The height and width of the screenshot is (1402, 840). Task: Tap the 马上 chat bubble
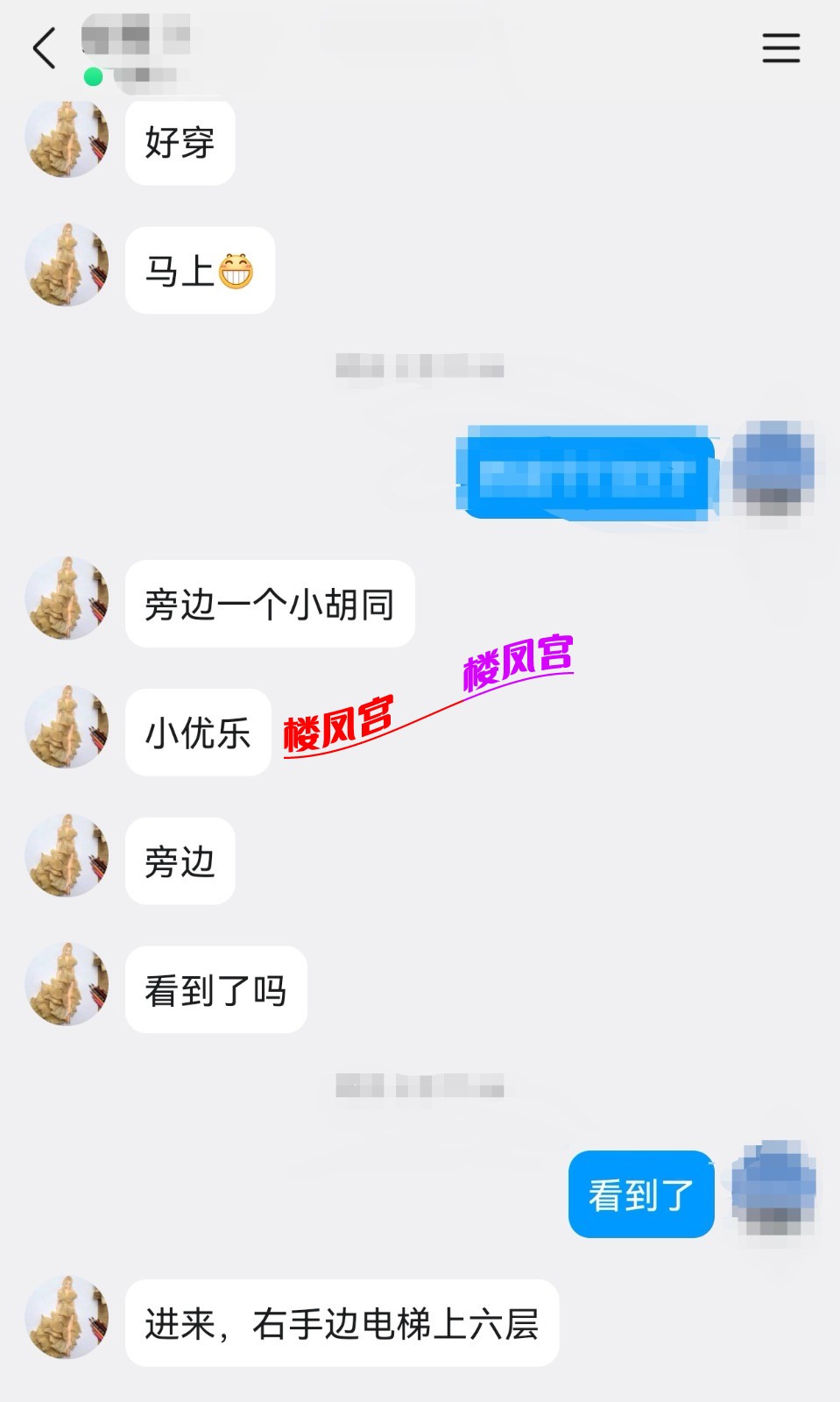pos(199,270)
